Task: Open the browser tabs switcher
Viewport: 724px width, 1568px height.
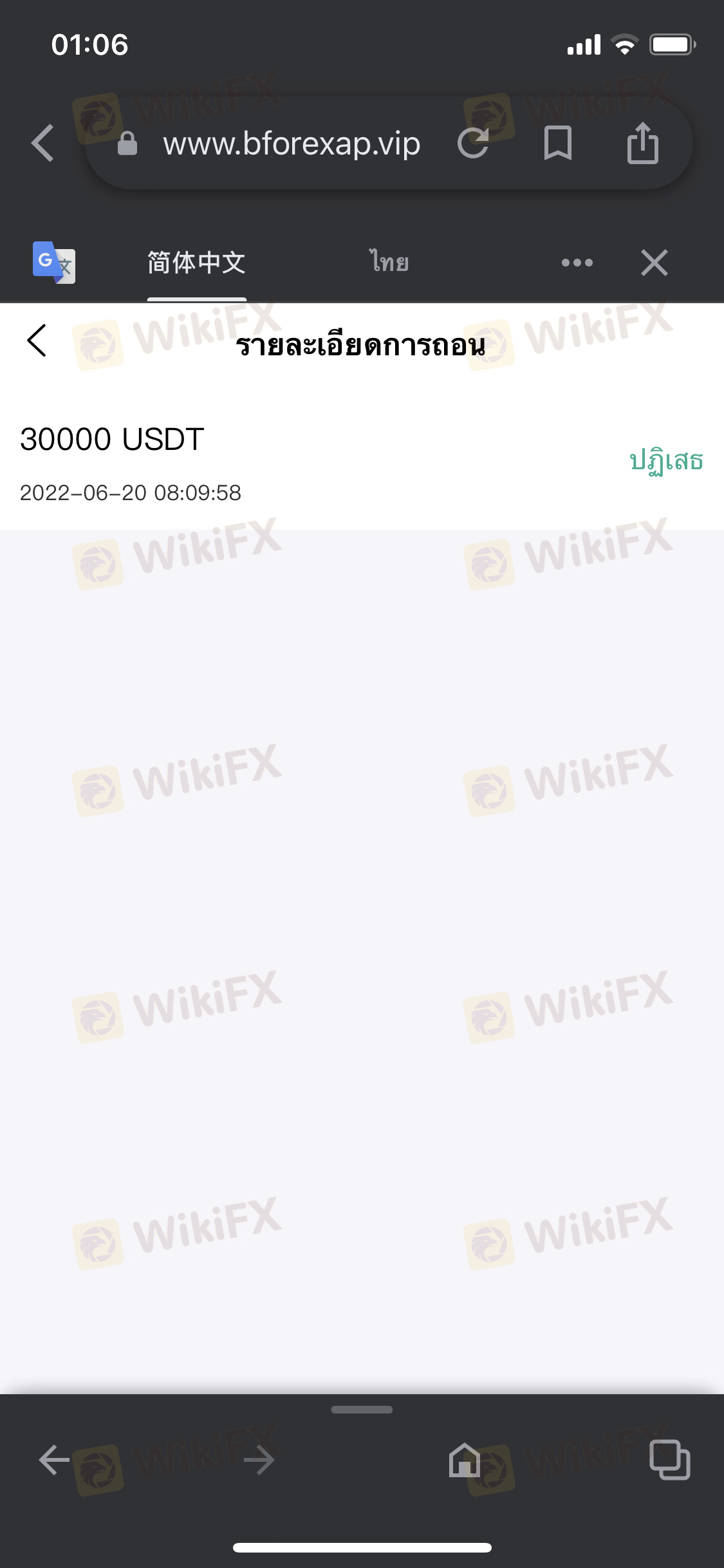Action: (669, 1459)
